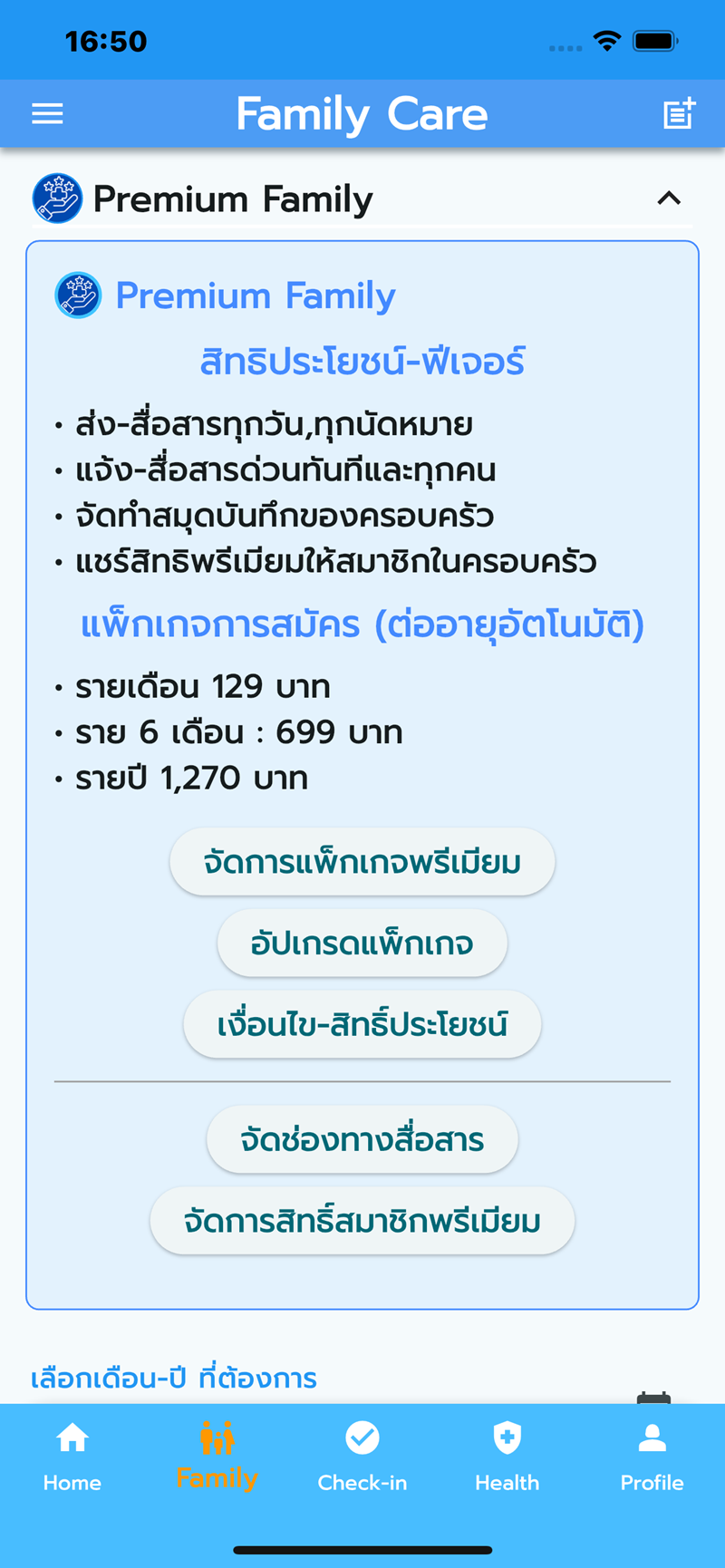Viewport: 725px width, 1568px height.
Task: Switch to the Home tab
Action: 72,1456
